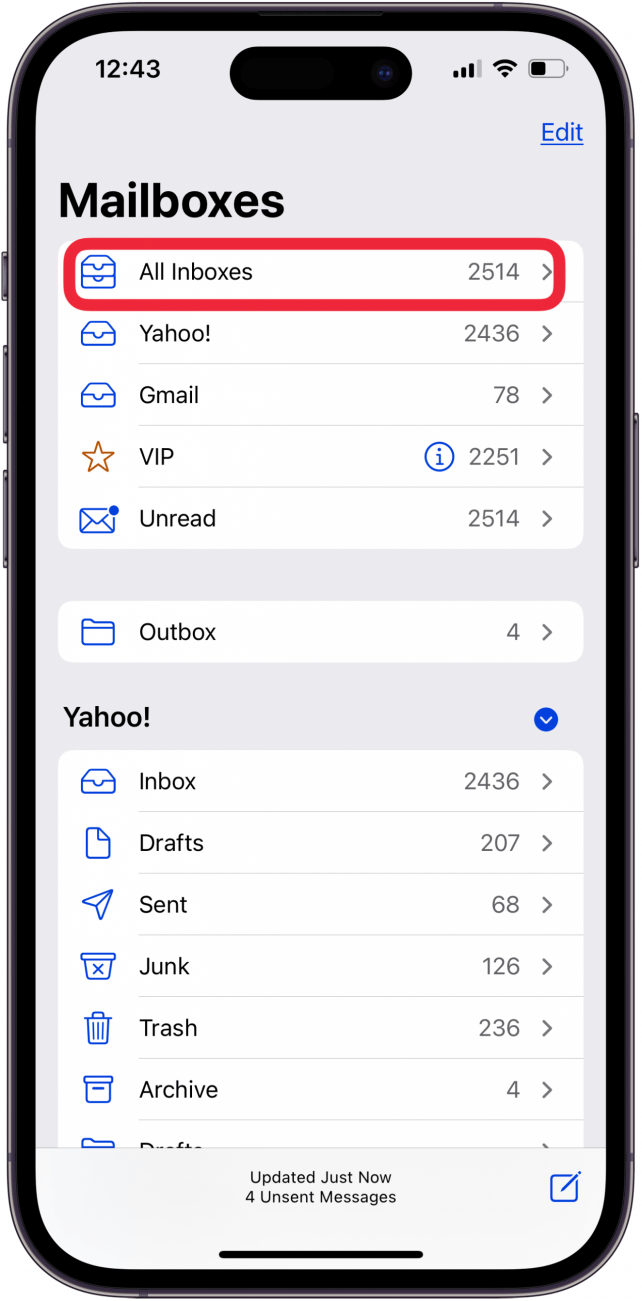Compose a new email message
This screenshot has width=642, height=1301.
coord(565,1187)
